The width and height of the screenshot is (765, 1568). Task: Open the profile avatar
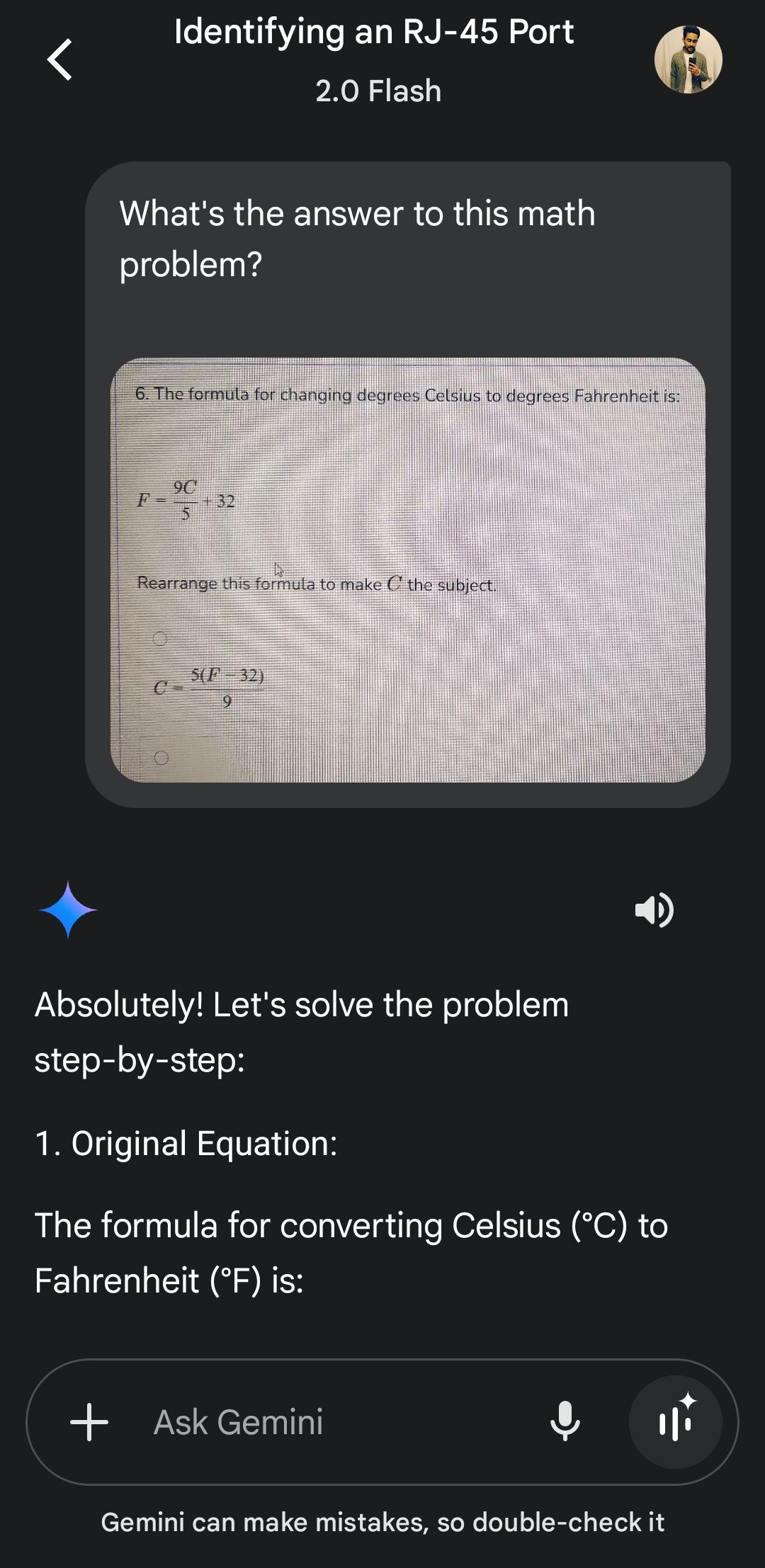[x=688, y=59]
